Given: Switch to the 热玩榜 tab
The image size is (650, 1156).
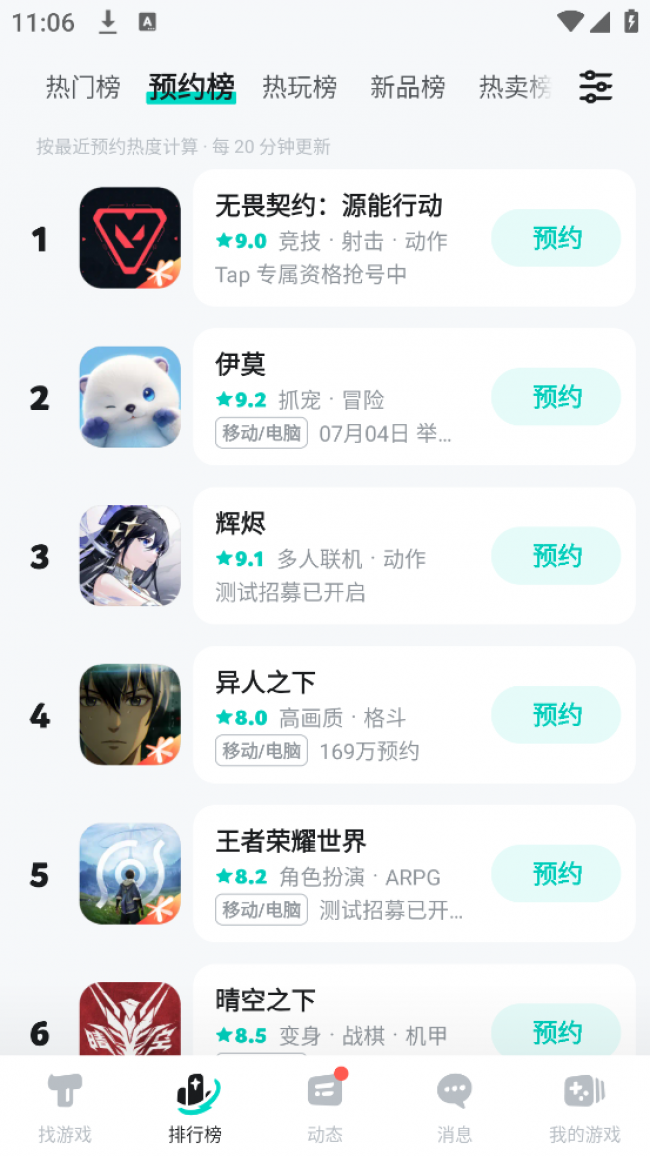Looking at the screenshot, I should tap(299, 87).
